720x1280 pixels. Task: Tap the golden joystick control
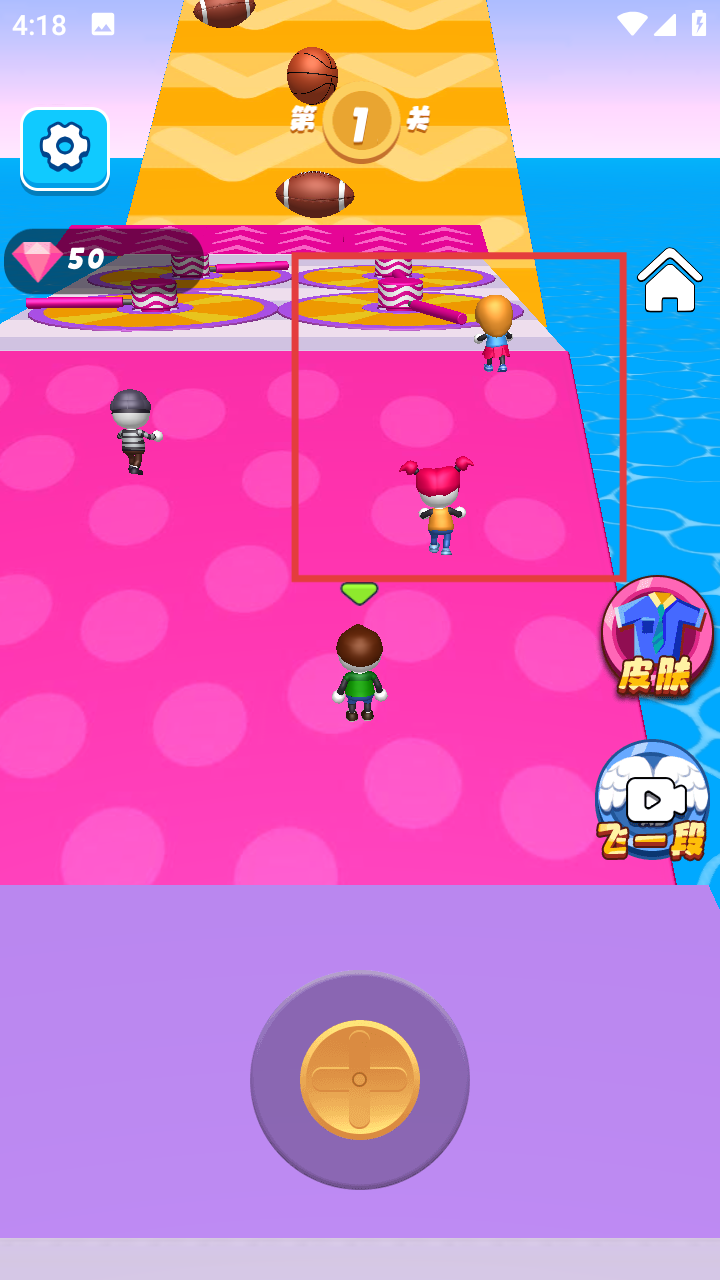click(x=360, y=1080)
